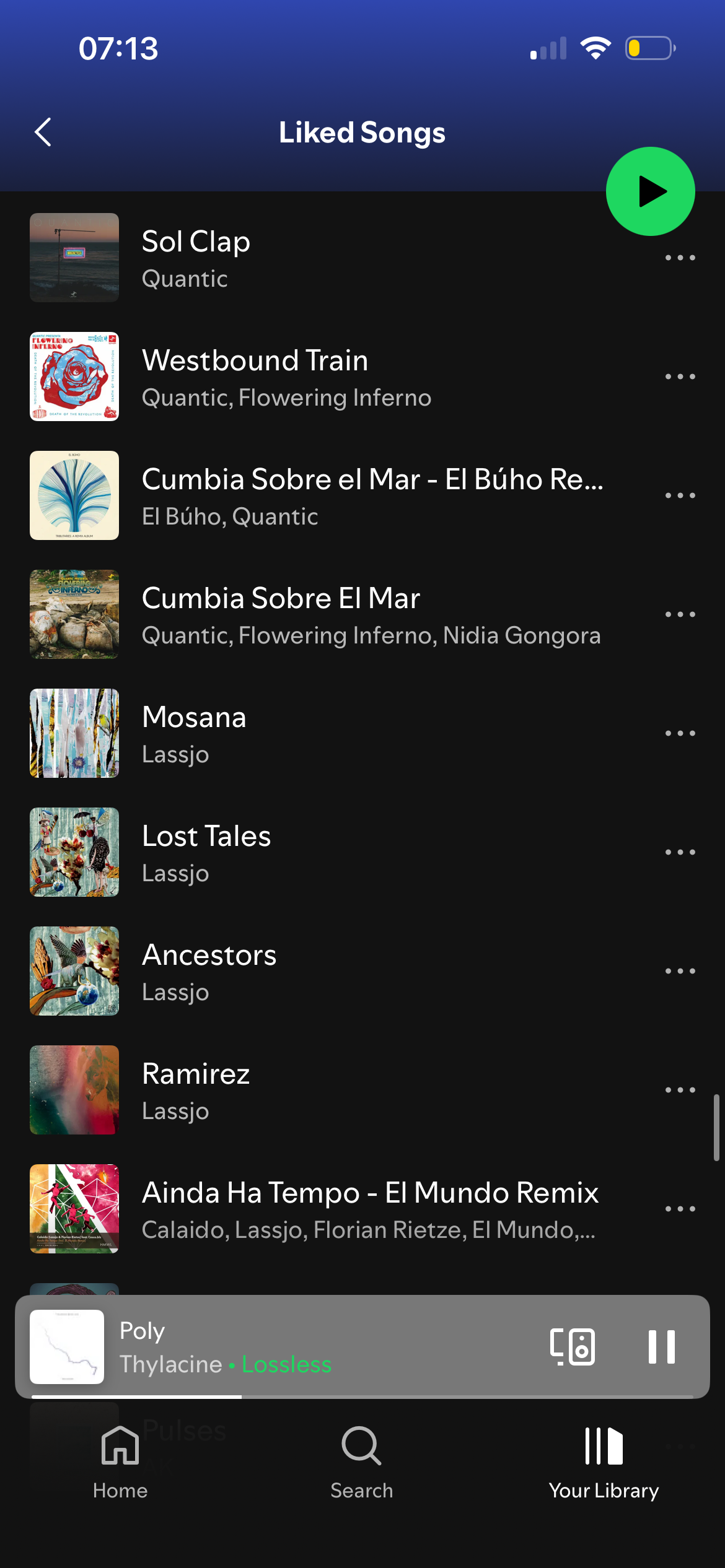Go back from Liked Songs
The image size is (725, 1568).
43,133
